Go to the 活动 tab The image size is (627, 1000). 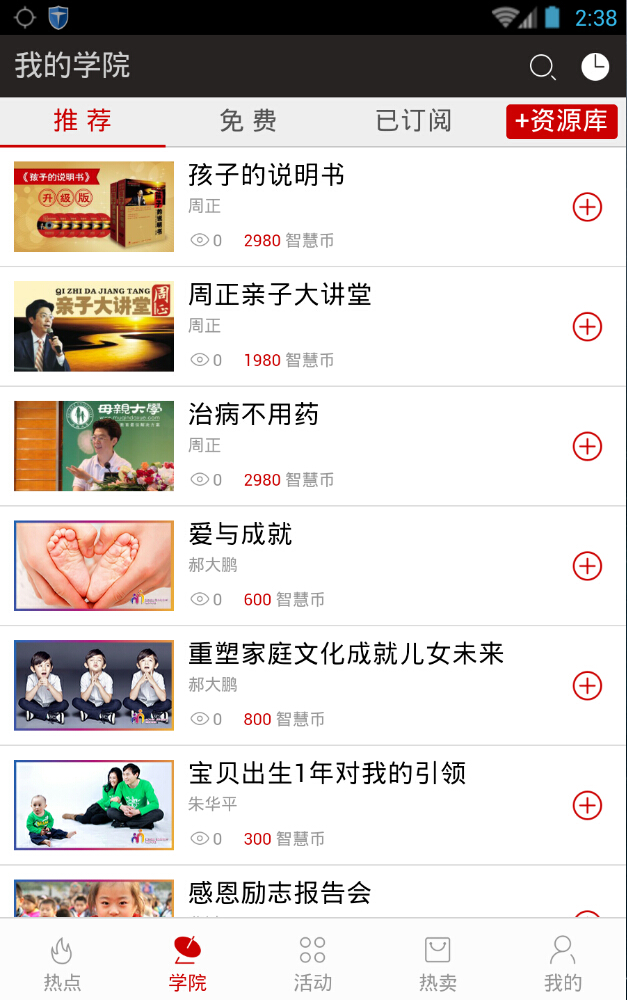[x=313, y=962]
